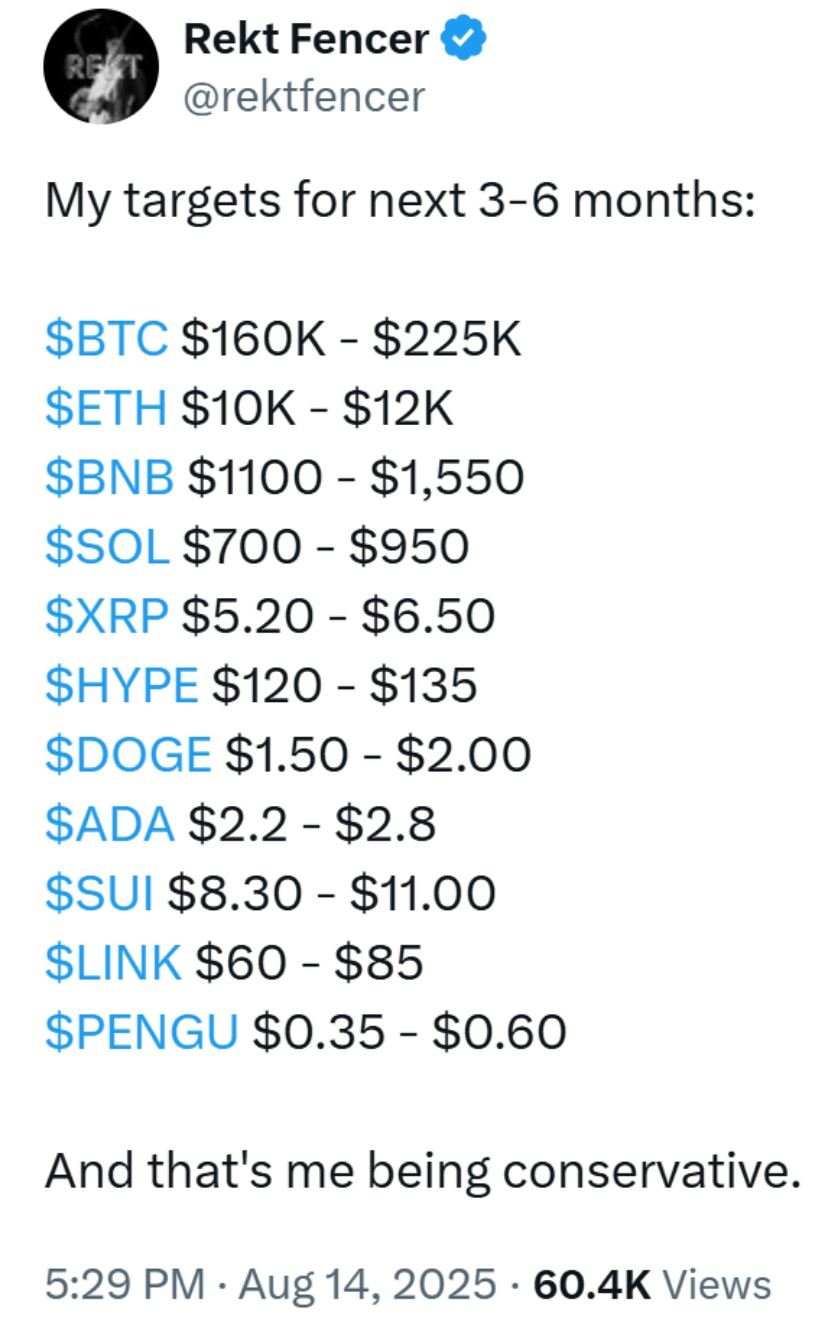Open the $BNB cashtag

click(x=110, y=477)
